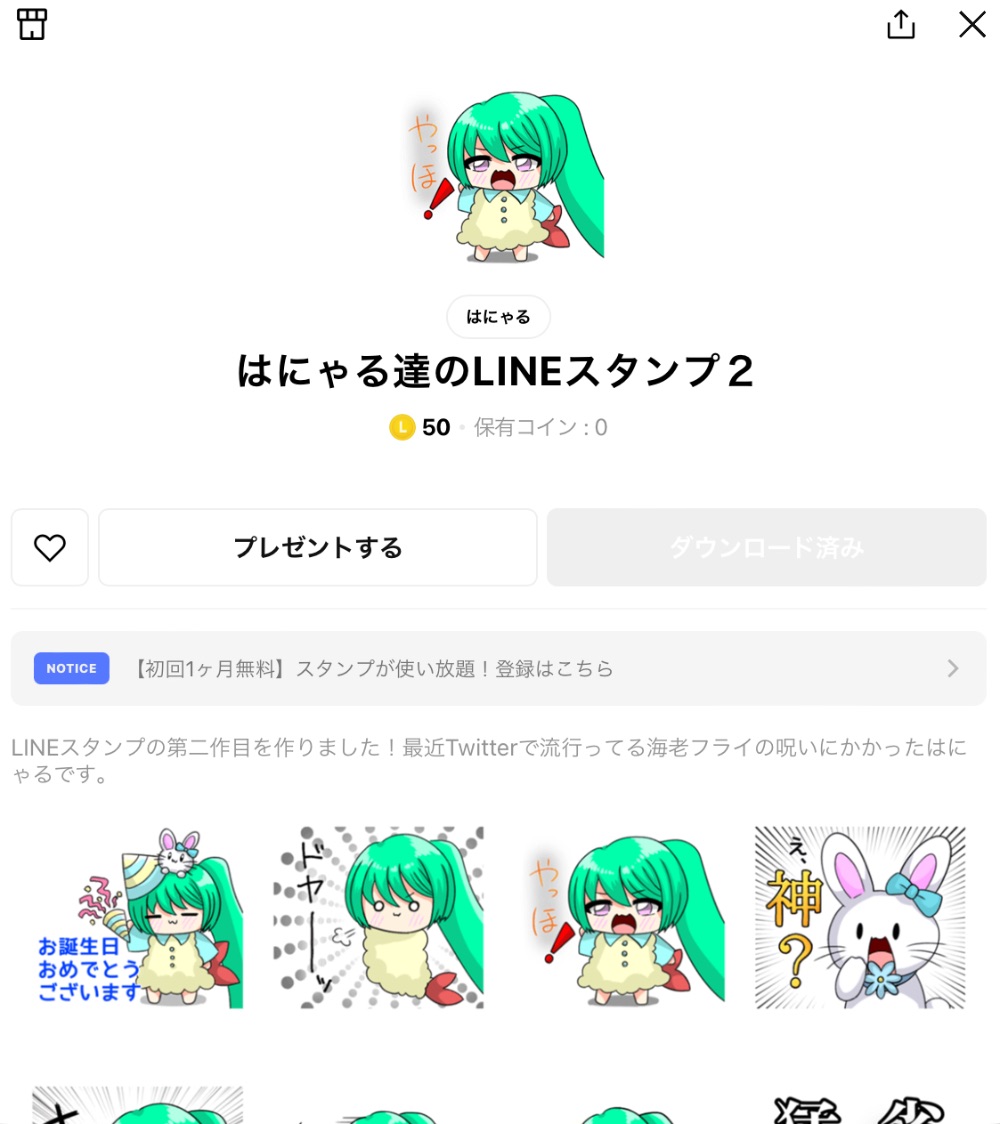Click the LINE coin icon next to 50
Viewport: 1000px width, 1124px height.
[400, 427]
